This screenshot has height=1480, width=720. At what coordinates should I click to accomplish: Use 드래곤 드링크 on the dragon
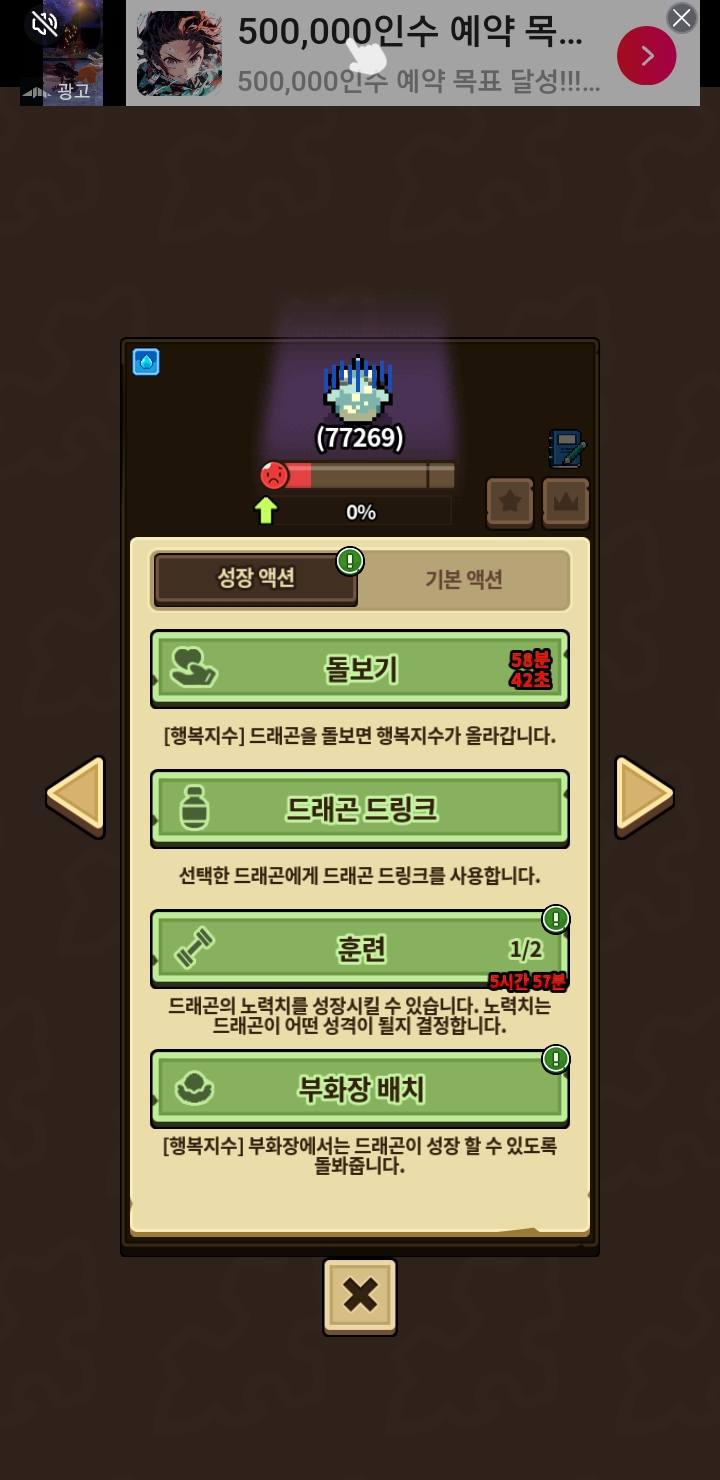click(x=360, y=808)
